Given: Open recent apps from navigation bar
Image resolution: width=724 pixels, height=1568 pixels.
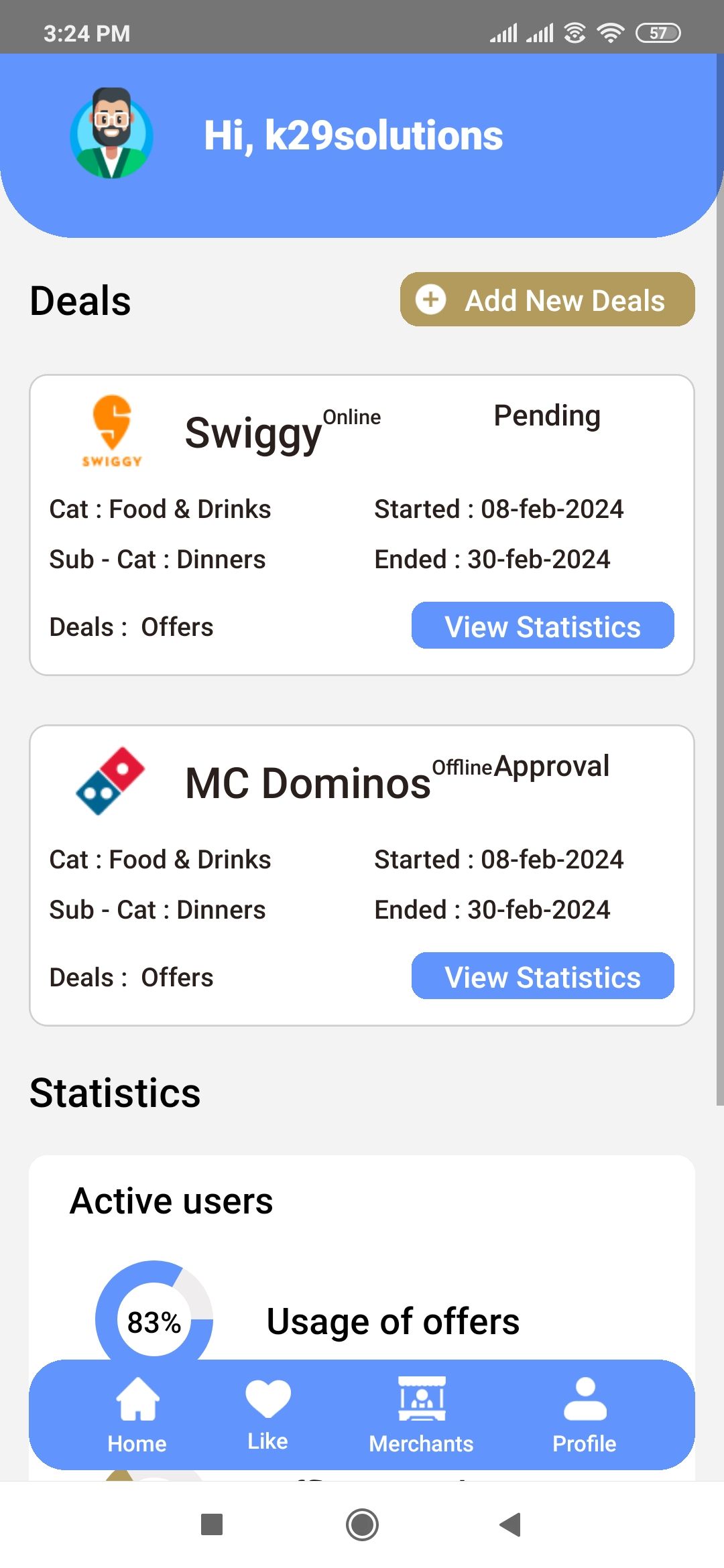Looking at the screenshot, I should [x=212, y=1524].
